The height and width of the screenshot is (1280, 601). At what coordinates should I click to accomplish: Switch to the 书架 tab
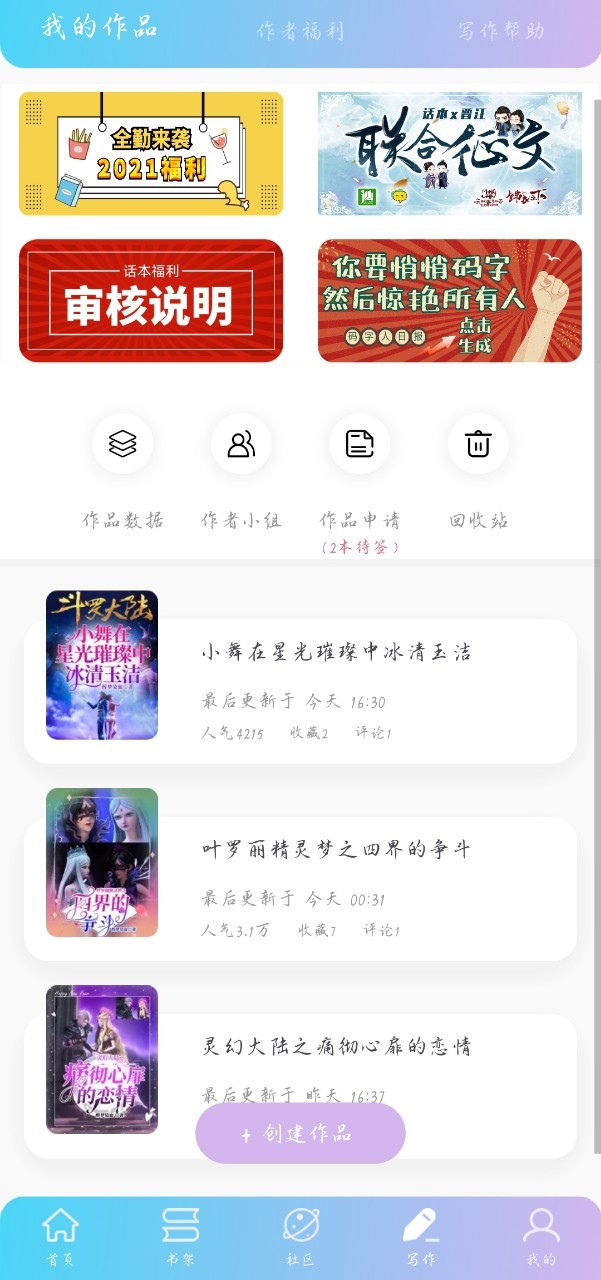[180, 1237]
